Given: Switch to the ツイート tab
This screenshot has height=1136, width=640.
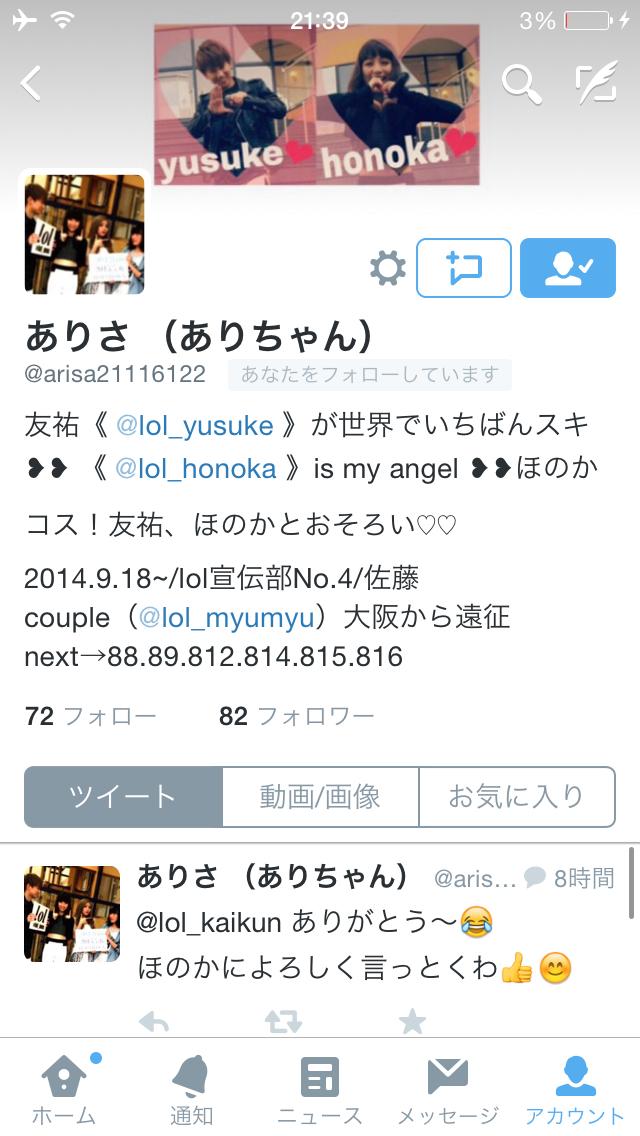Looking at the screenshot, I should pyautogui.click(x=123, y=797).
